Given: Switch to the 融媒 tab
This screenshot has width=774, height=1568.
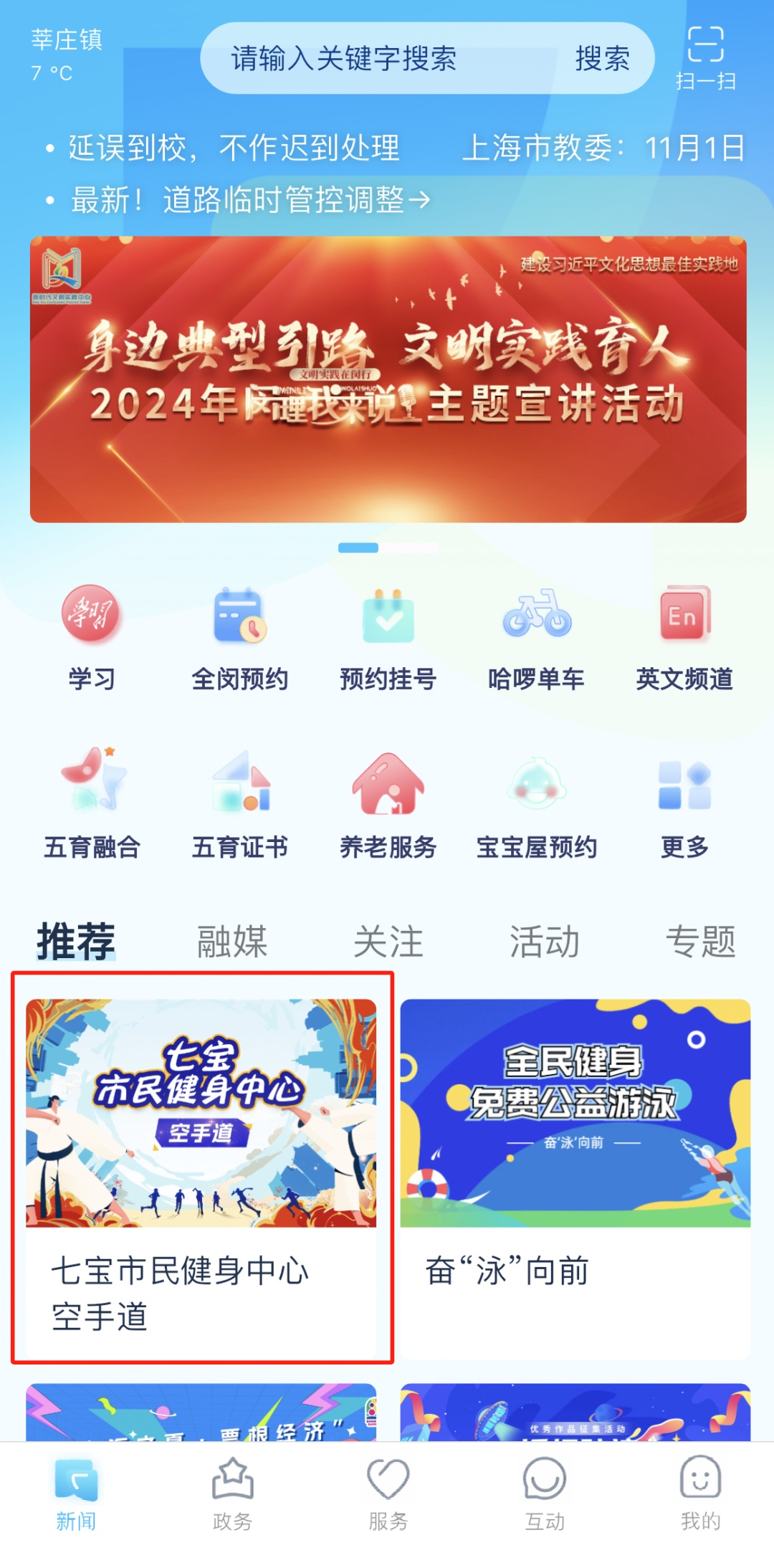Looking at the screenshot, I should (x=231, y=941).
